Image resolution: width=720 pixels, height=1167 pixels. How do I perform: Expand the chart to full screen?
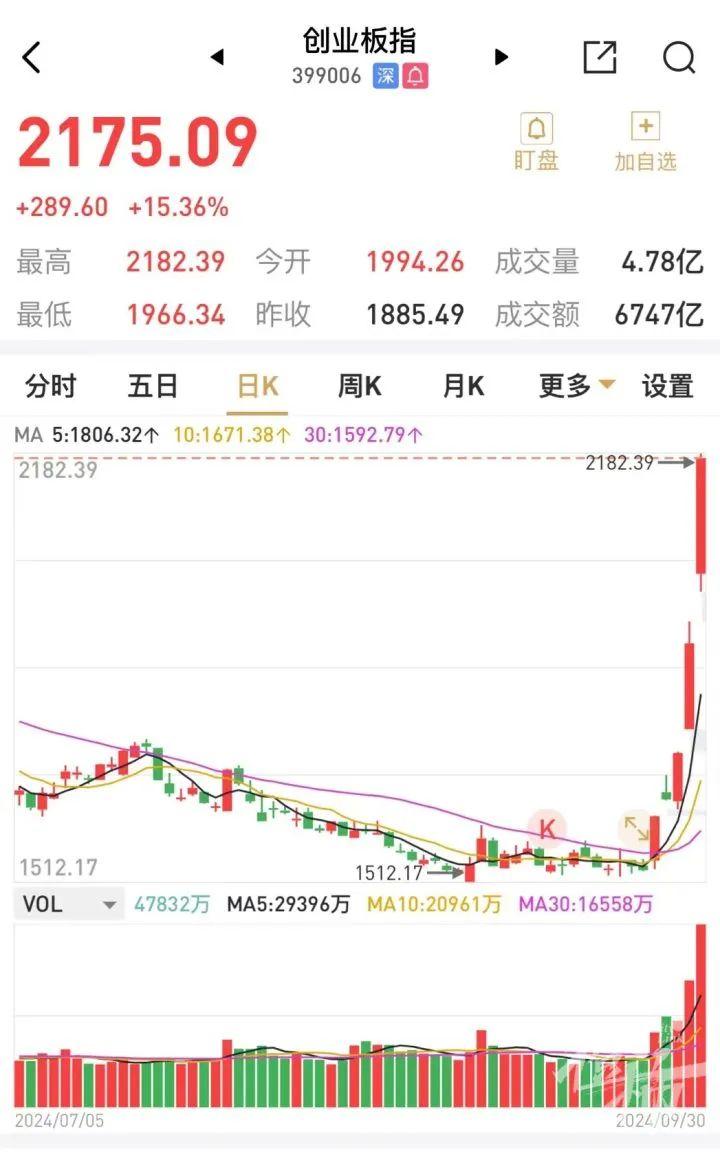coord(636,828)
